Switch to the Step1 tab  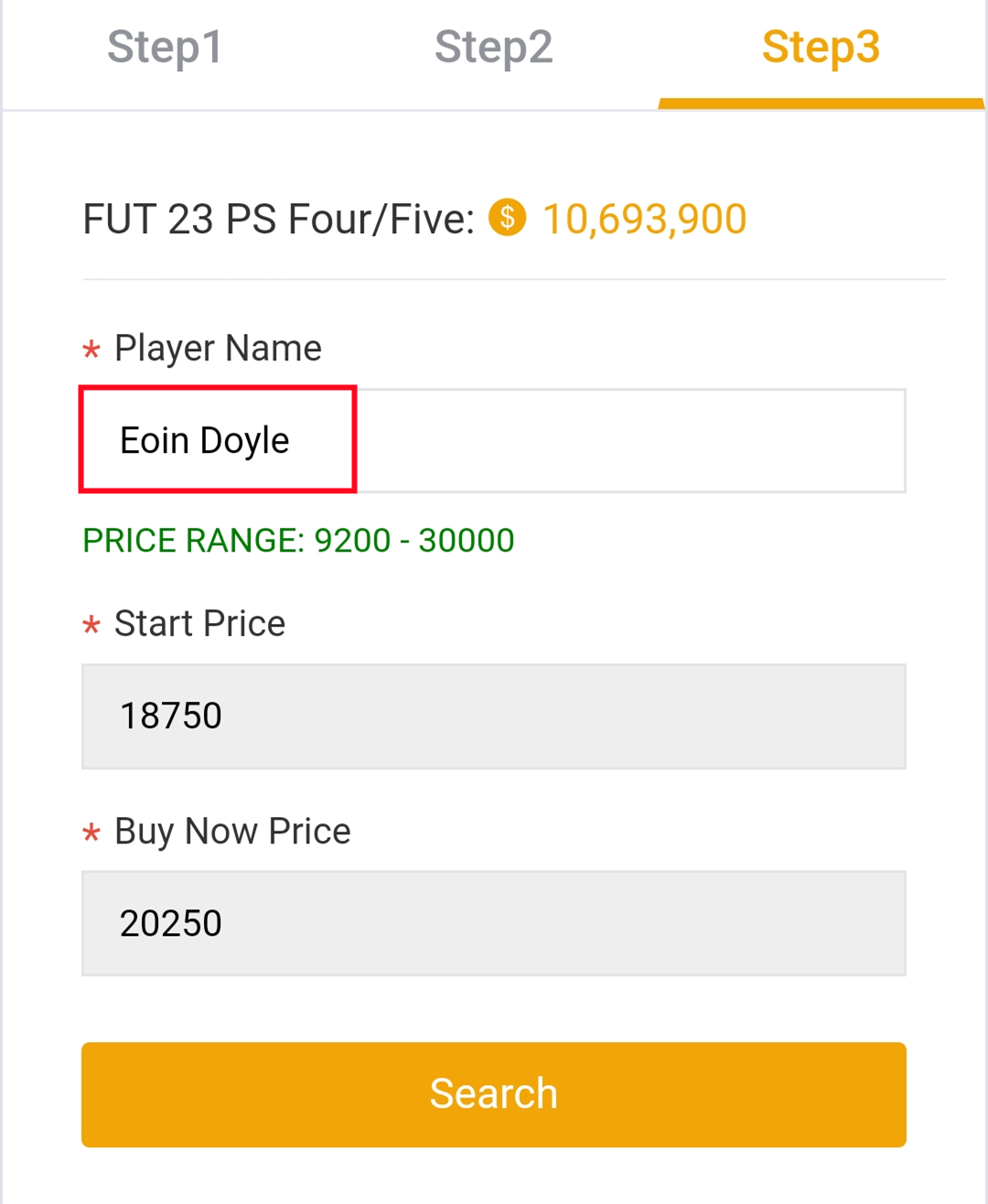164,48
